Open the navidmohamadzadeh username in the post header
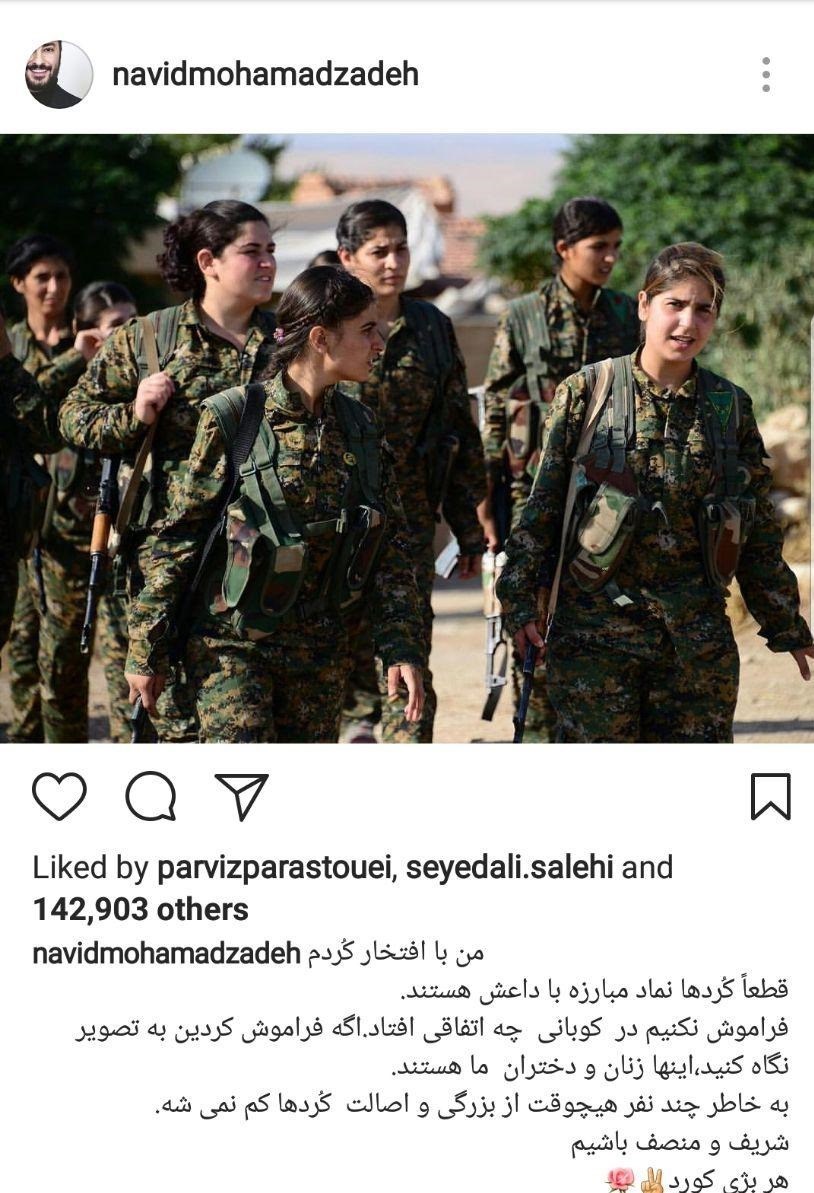 tap(265, 75)
